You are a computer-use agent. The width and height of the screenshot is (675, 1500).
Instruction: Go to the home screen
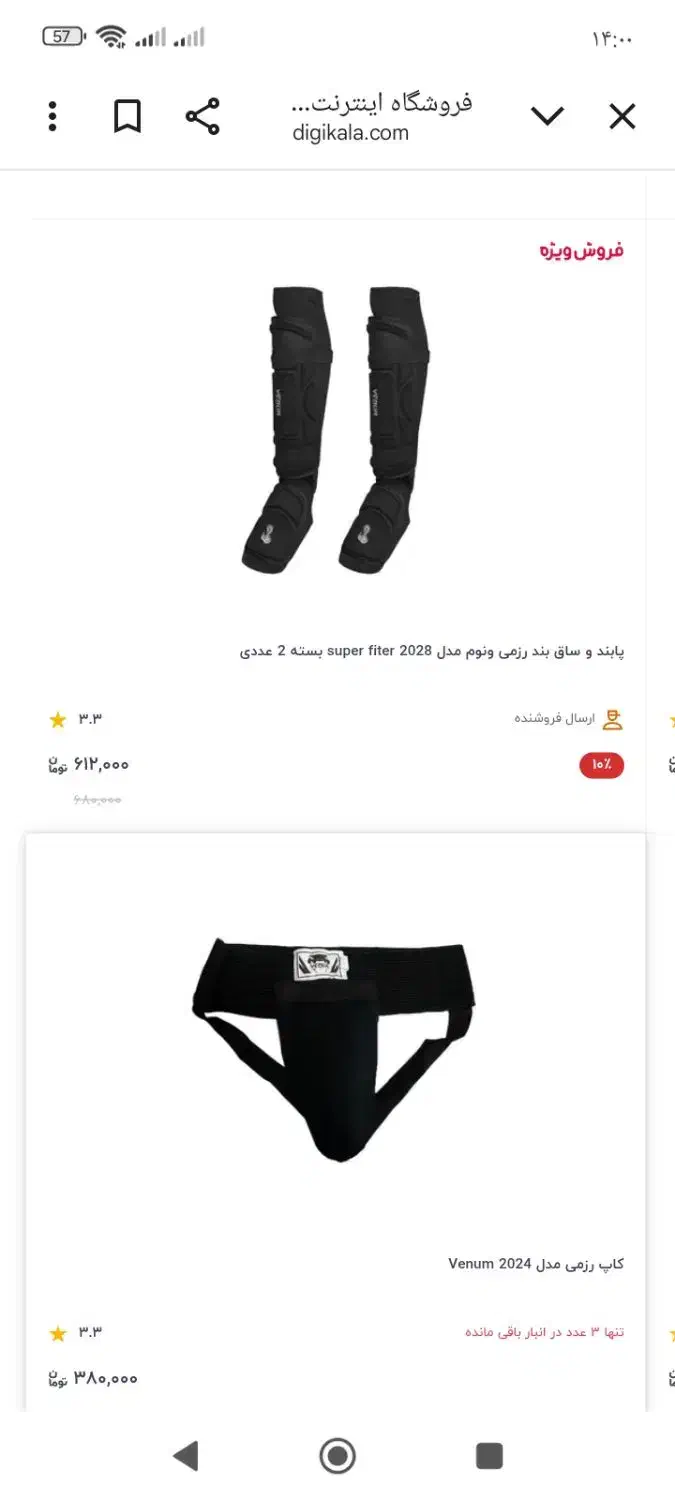[337, 1455]
